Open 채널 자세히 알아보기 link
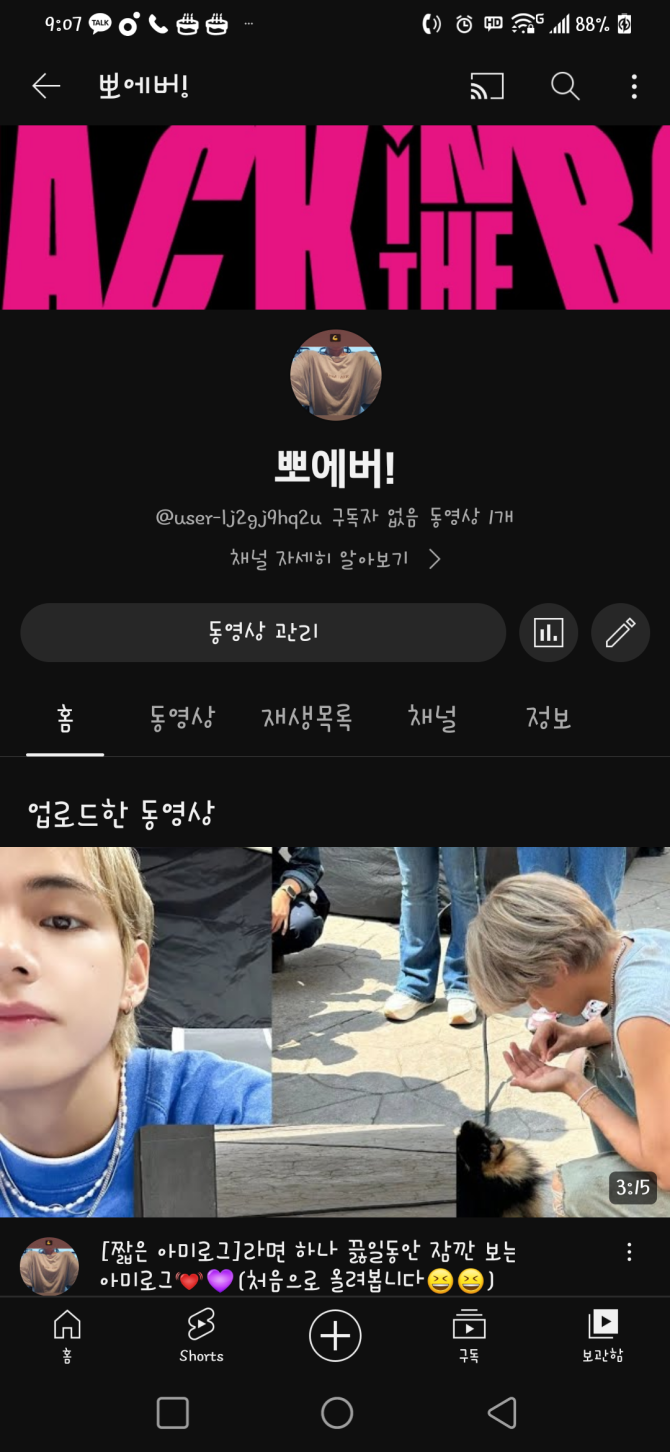 [x=335, y=559]
